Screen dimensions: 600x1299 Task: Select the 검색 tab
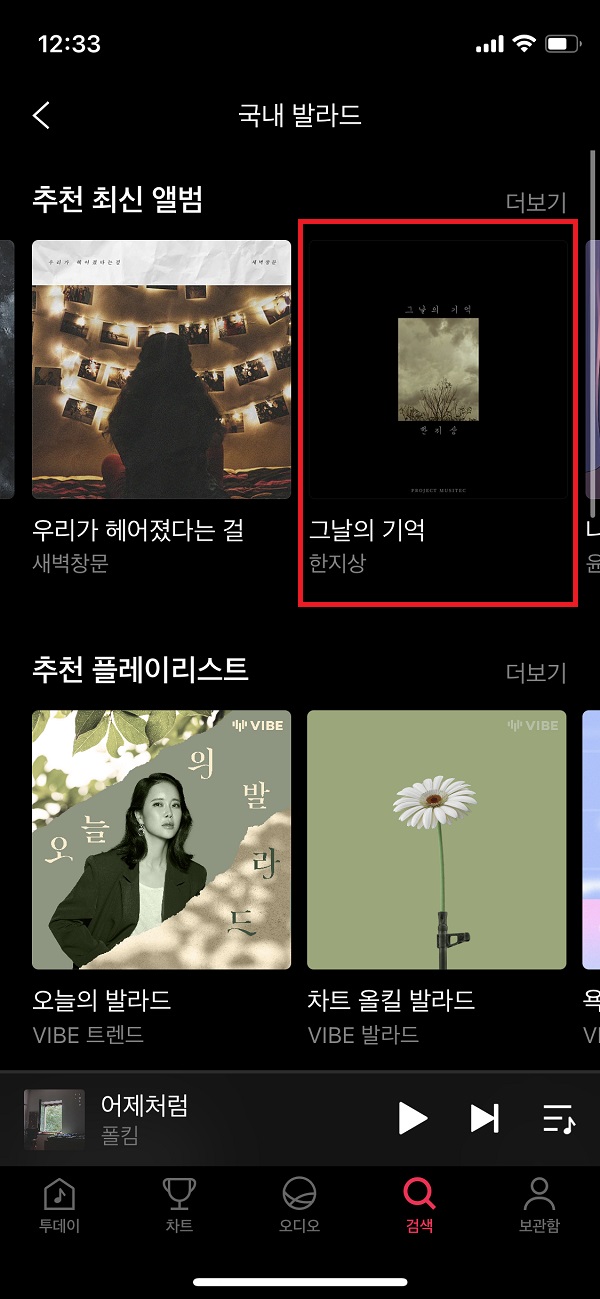tap(419, 1204)
